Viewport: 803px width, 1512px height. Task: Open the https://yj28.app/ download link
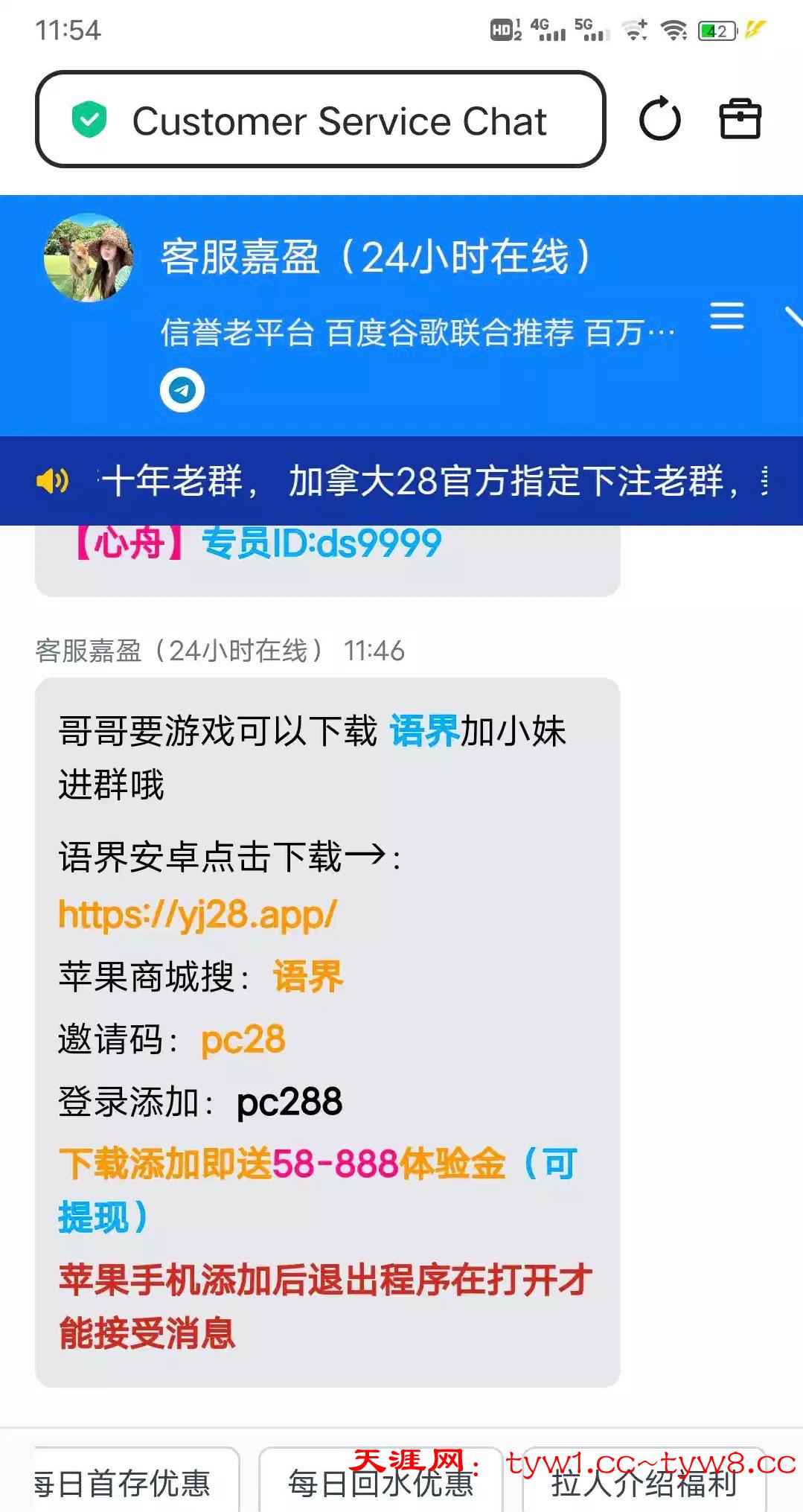point(198,914)
